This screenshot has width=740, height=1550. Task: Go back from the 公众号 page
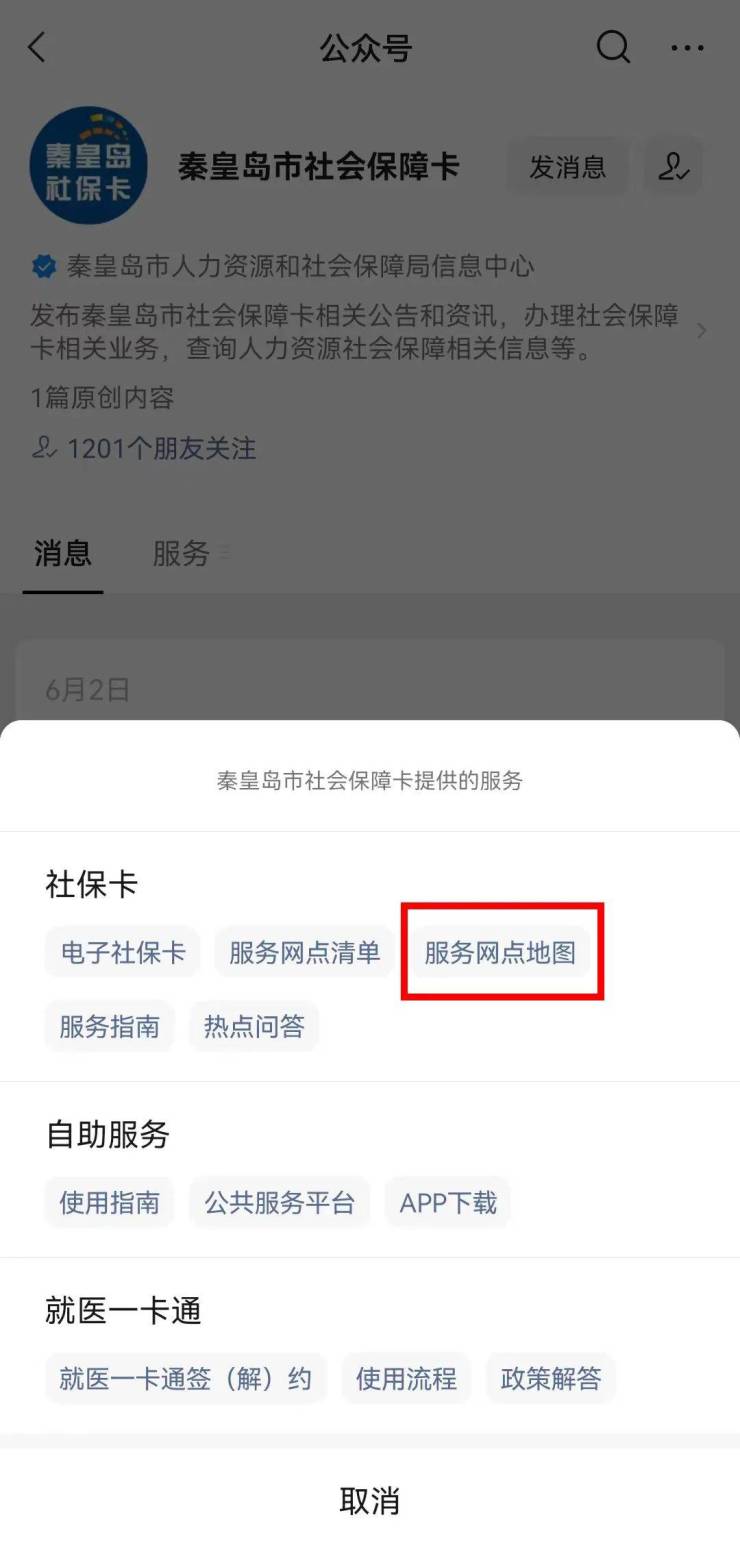[x=37, y=47]
